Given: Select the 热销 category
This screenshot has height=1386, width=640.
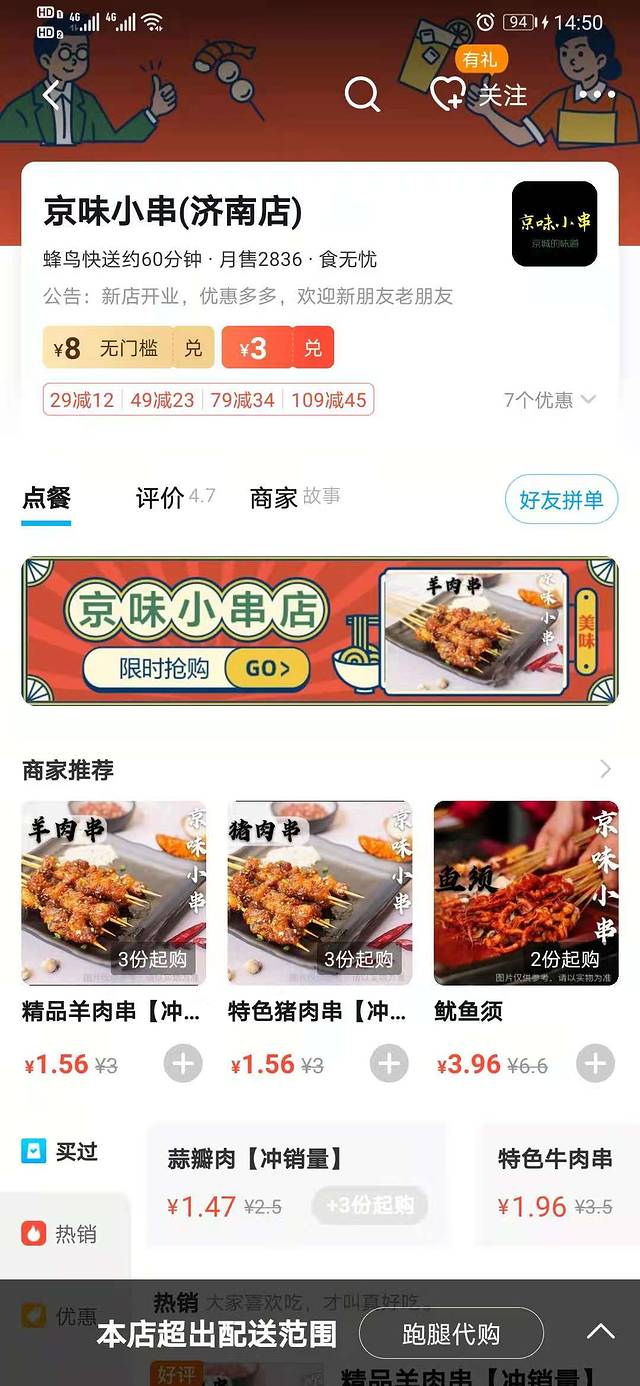Looking at the screenshot, I should coord(62,1234).
